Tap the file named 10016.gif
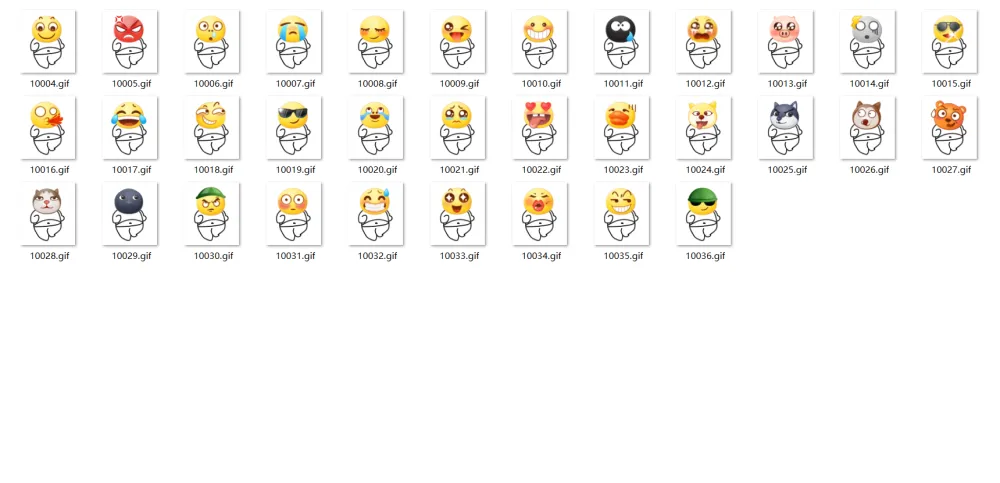The height and width of the screenshot is (483, 1000). [x=49, y=129]
